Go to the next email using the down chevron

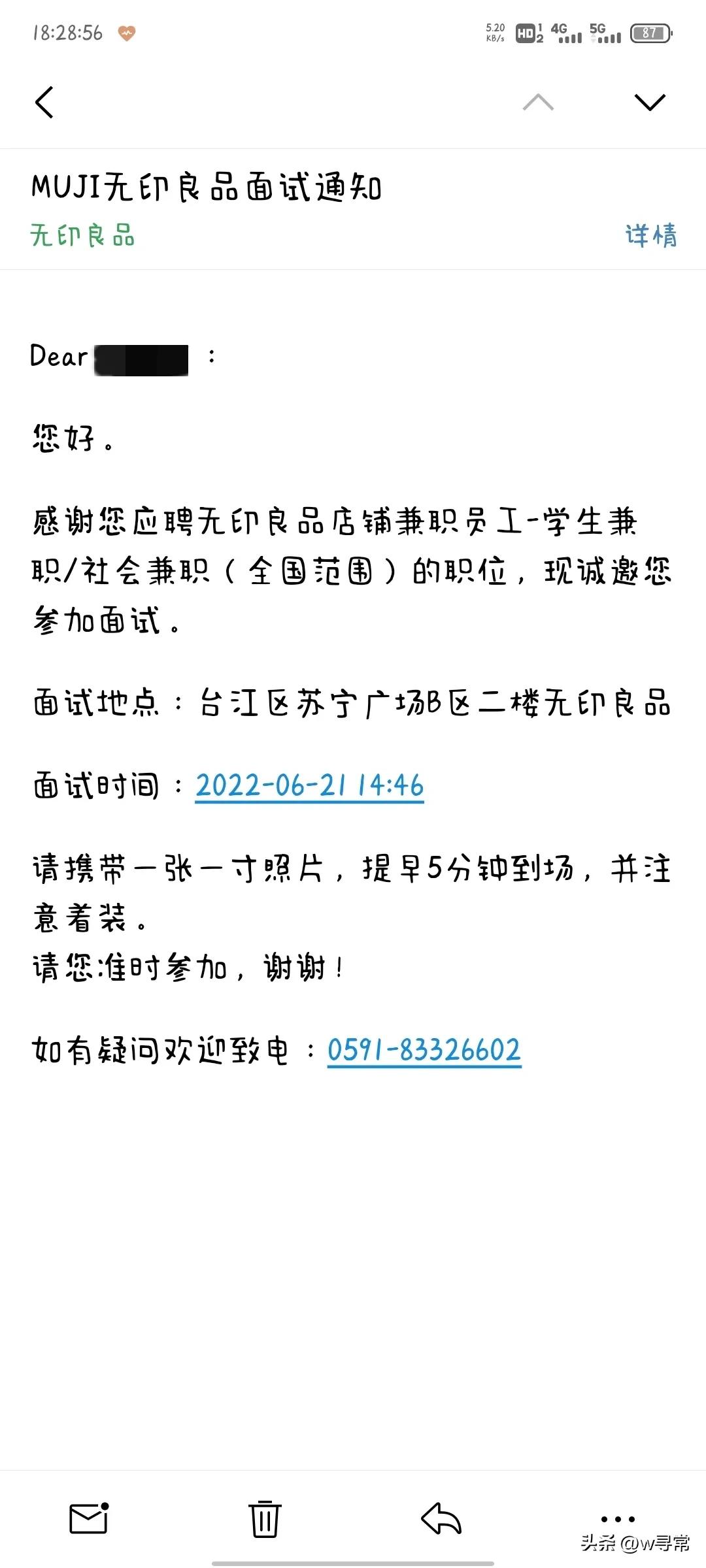click(649, 103)
